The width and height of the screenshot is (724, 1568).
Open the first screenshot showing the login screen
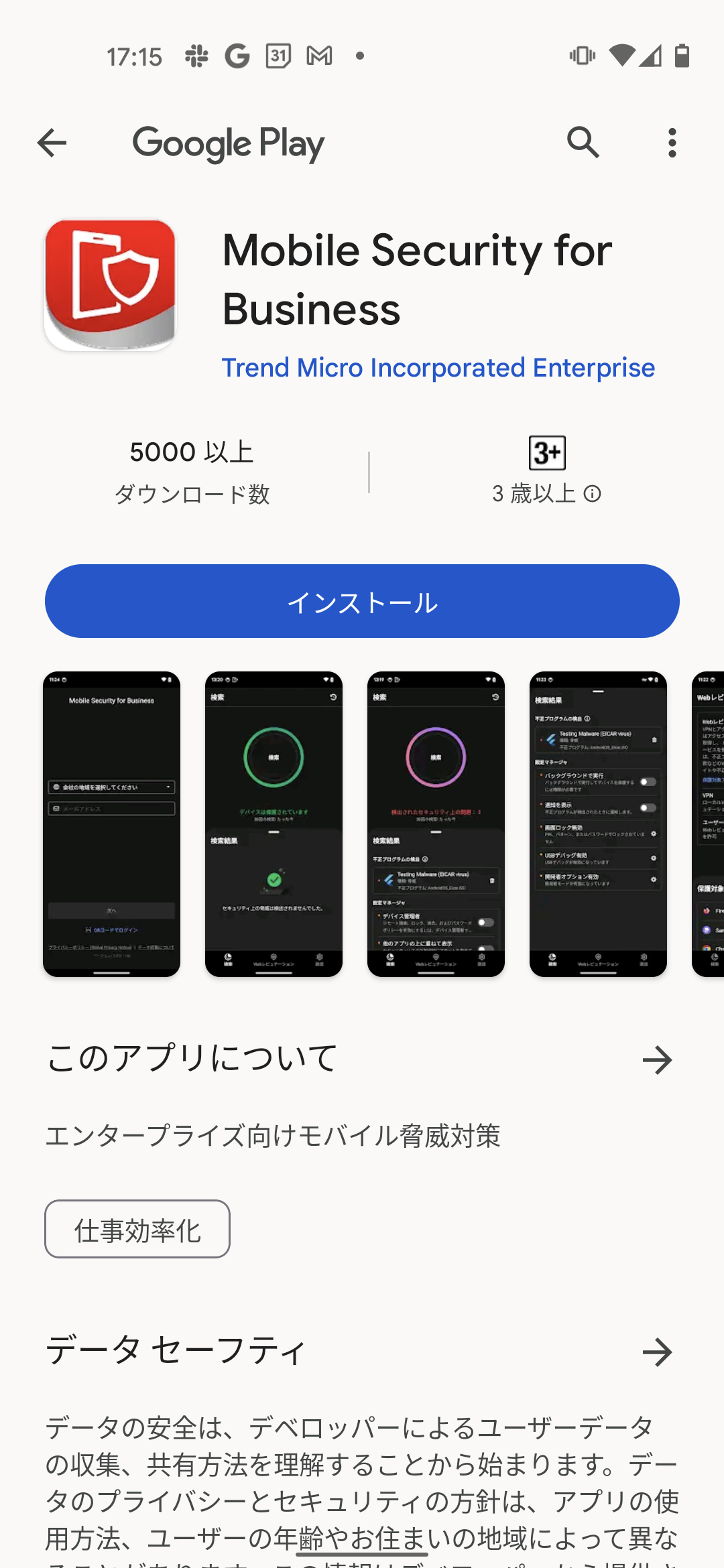pyautogui.click(x=111, y=824)
